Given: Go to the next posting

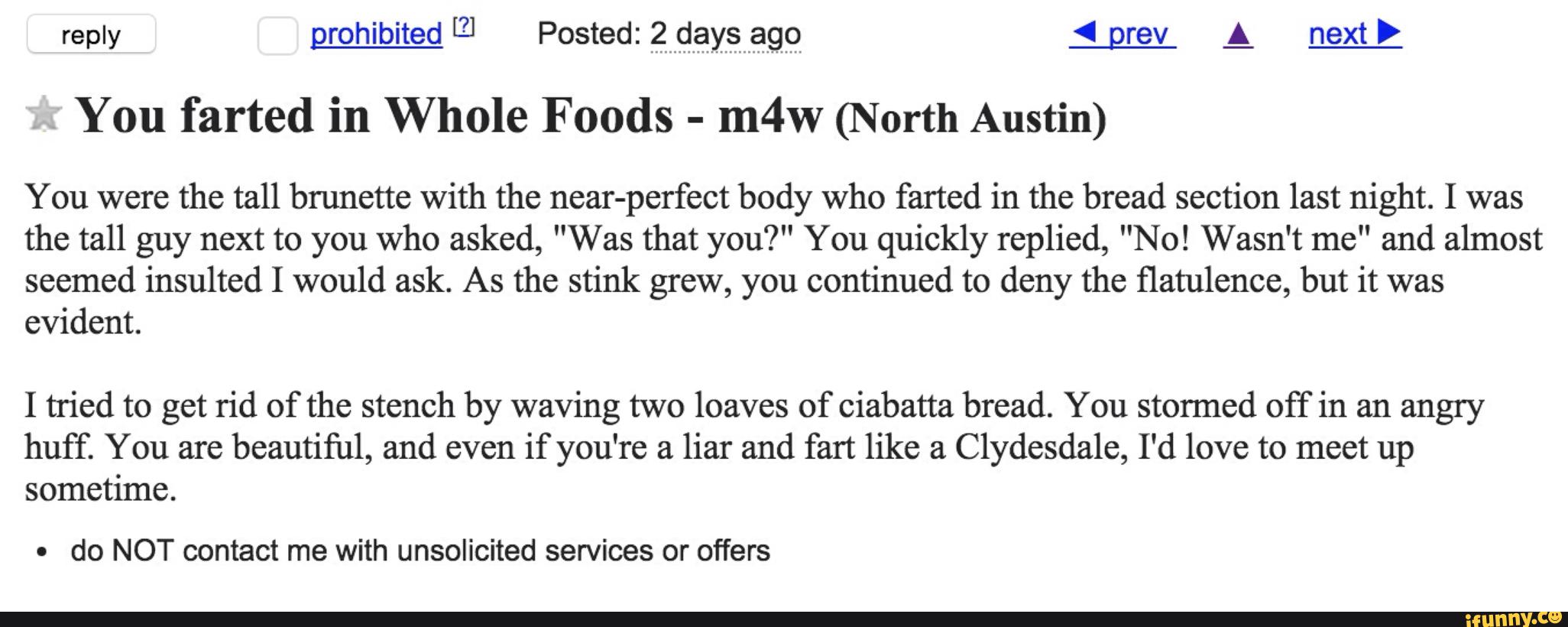Looking at the screenshot, I should [x=1355, y=34].
